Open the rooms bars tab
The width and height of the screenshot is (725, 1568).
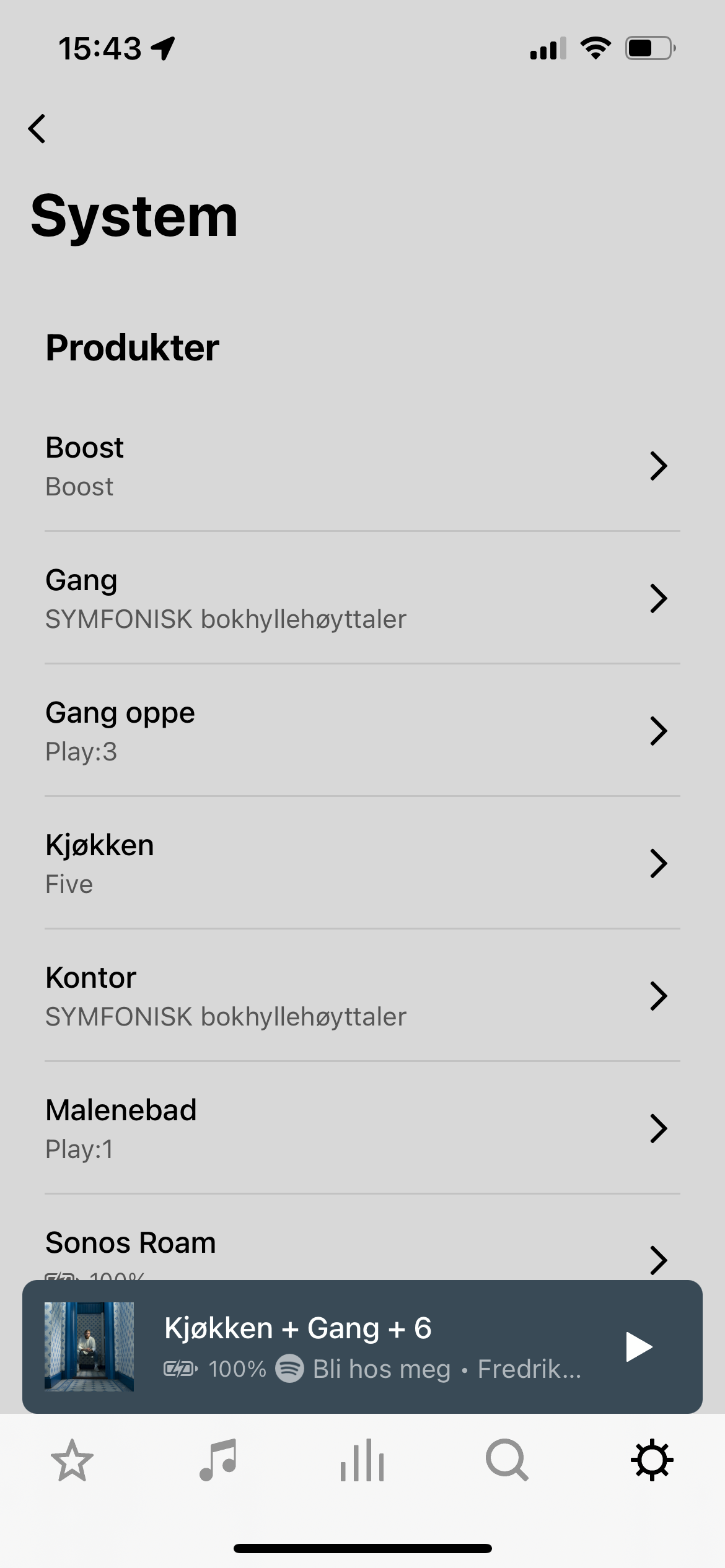(x=362, y=1460)
